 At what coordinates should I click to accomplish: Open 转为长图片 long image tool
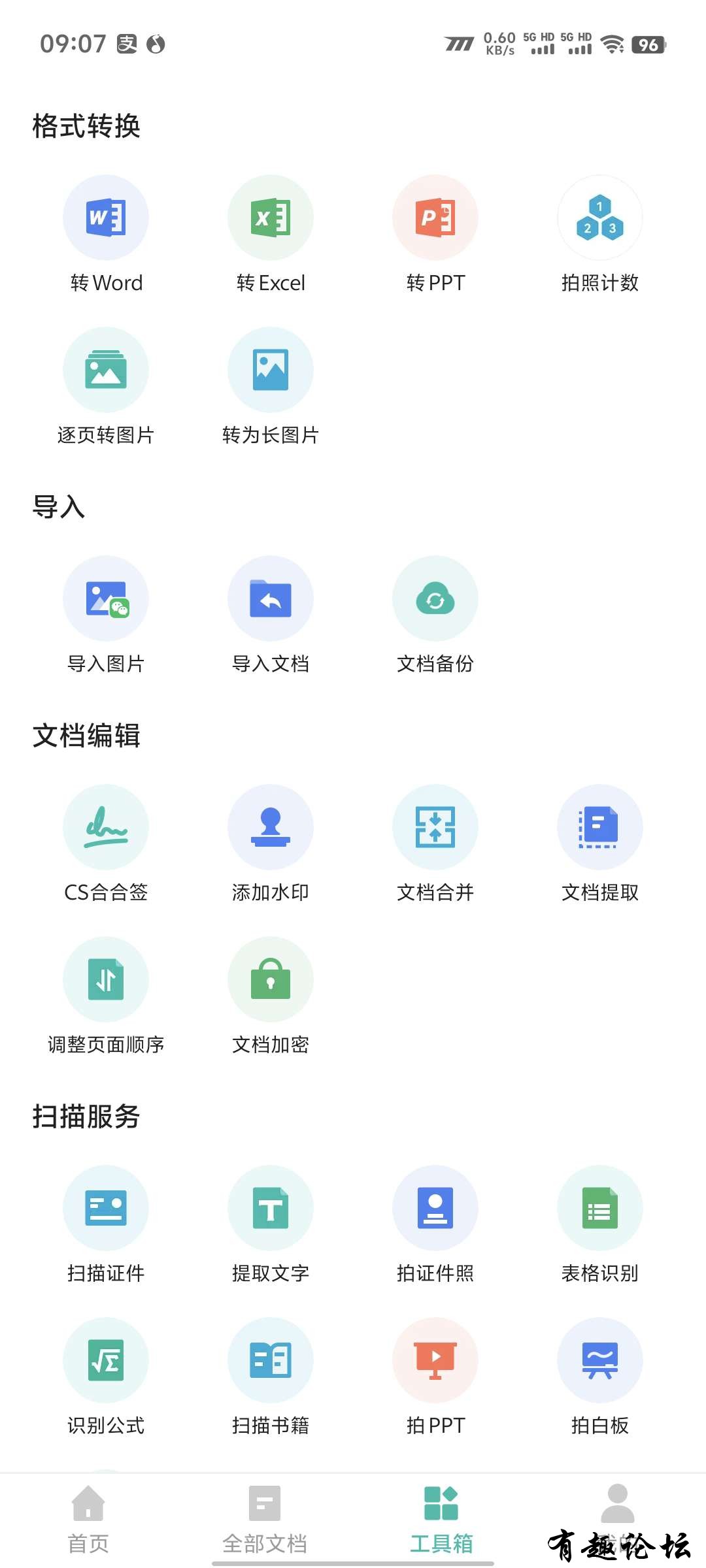(271, 370)
